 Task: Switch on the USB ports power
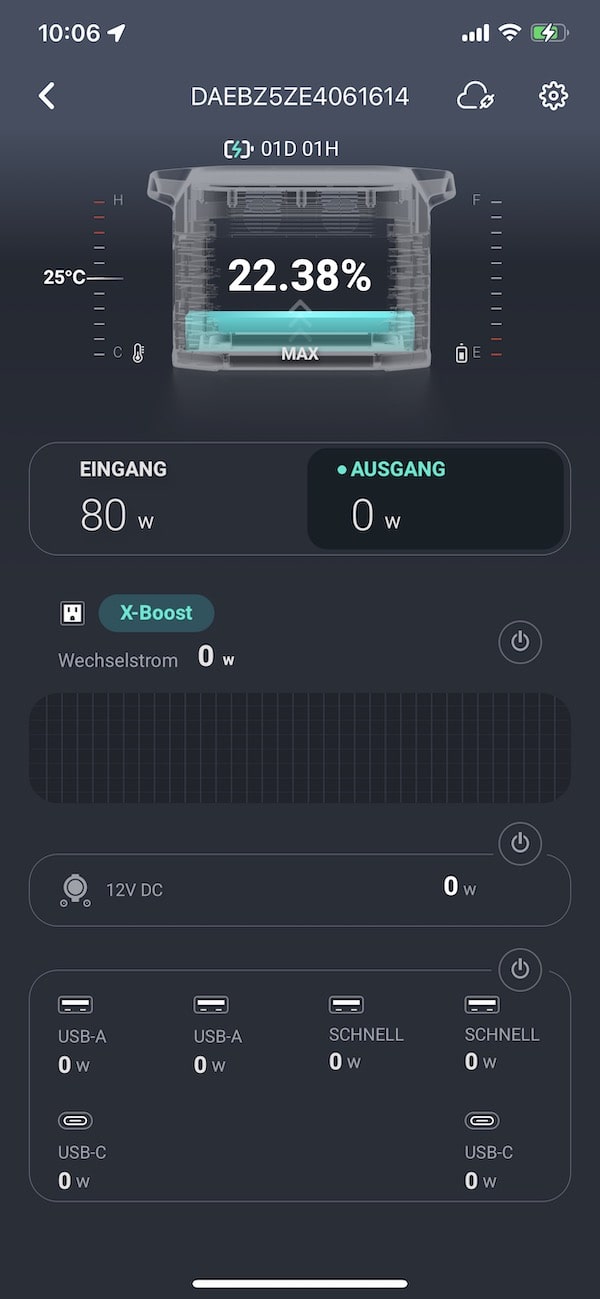[520, 969]
